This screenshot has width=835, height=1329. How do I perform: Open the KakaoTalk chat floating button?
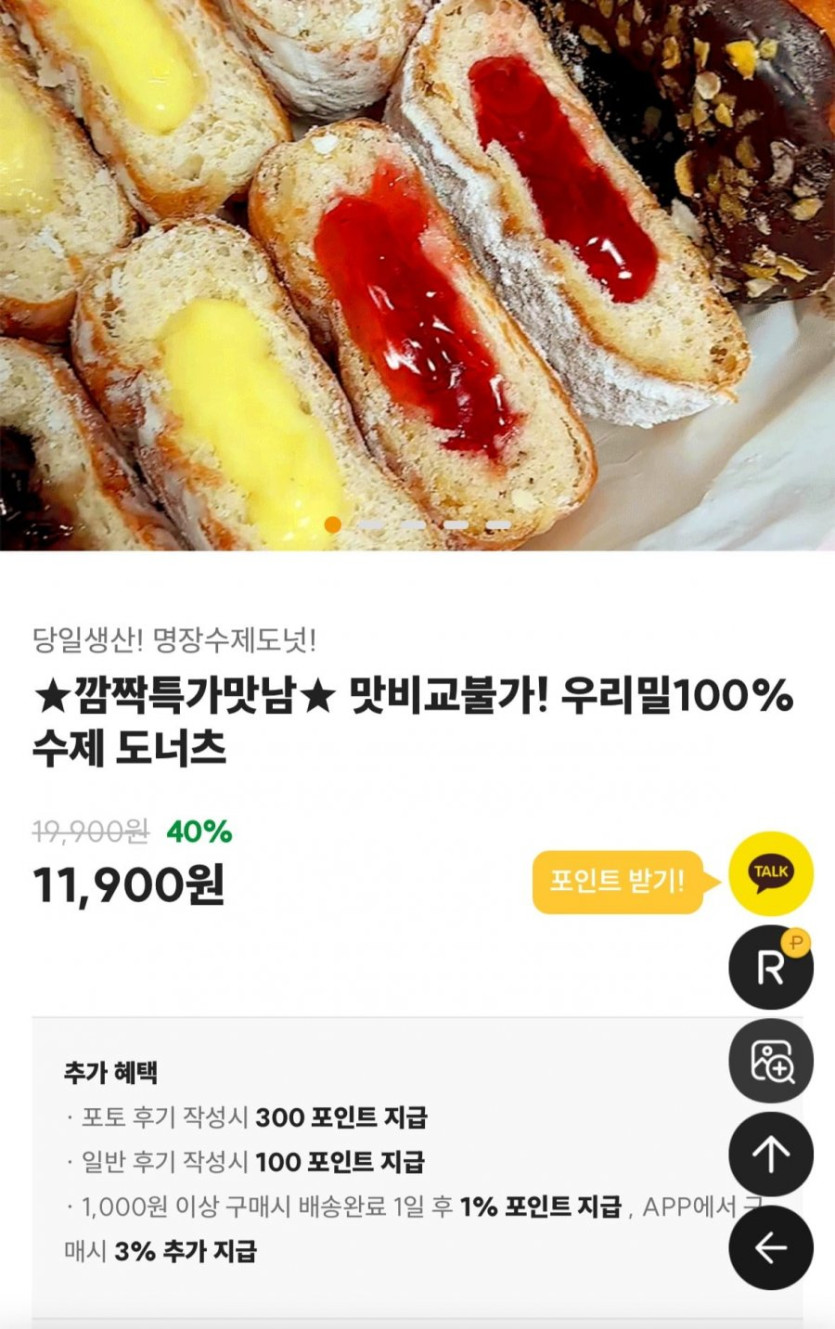(x=770, y=874)
